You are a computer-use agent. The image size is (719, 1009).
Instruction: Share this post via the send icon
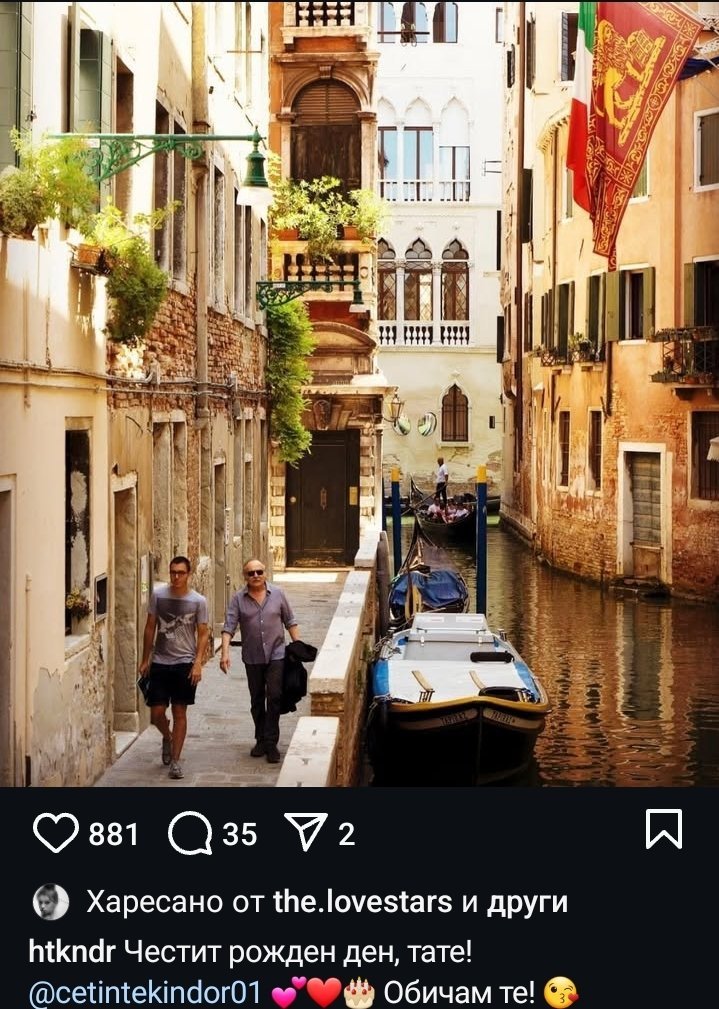click(306, 832)
